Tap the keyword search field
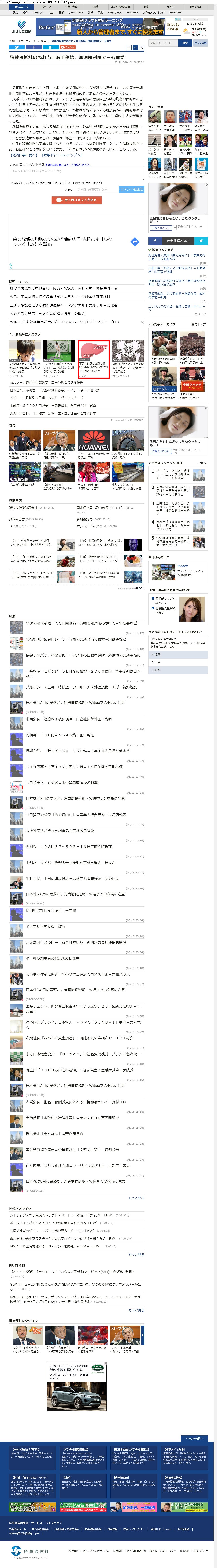This screenshot has width=217, height=1568. pyautogui.click(x=163, y=43)
